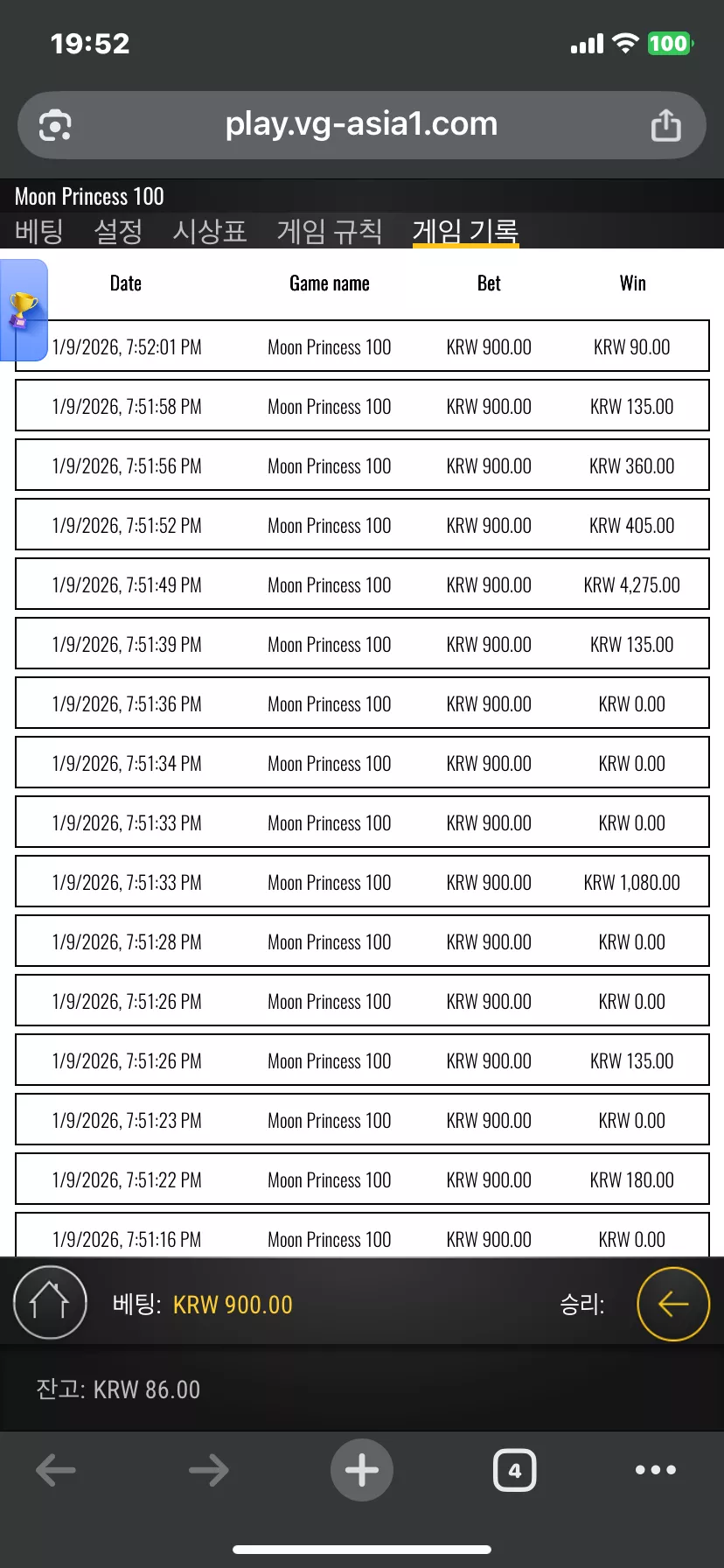Image resolution: width=724 pixels, height=1568 pixels.
Task: Open the browser's three-dot menu
Action: [x=656, y=1470]
